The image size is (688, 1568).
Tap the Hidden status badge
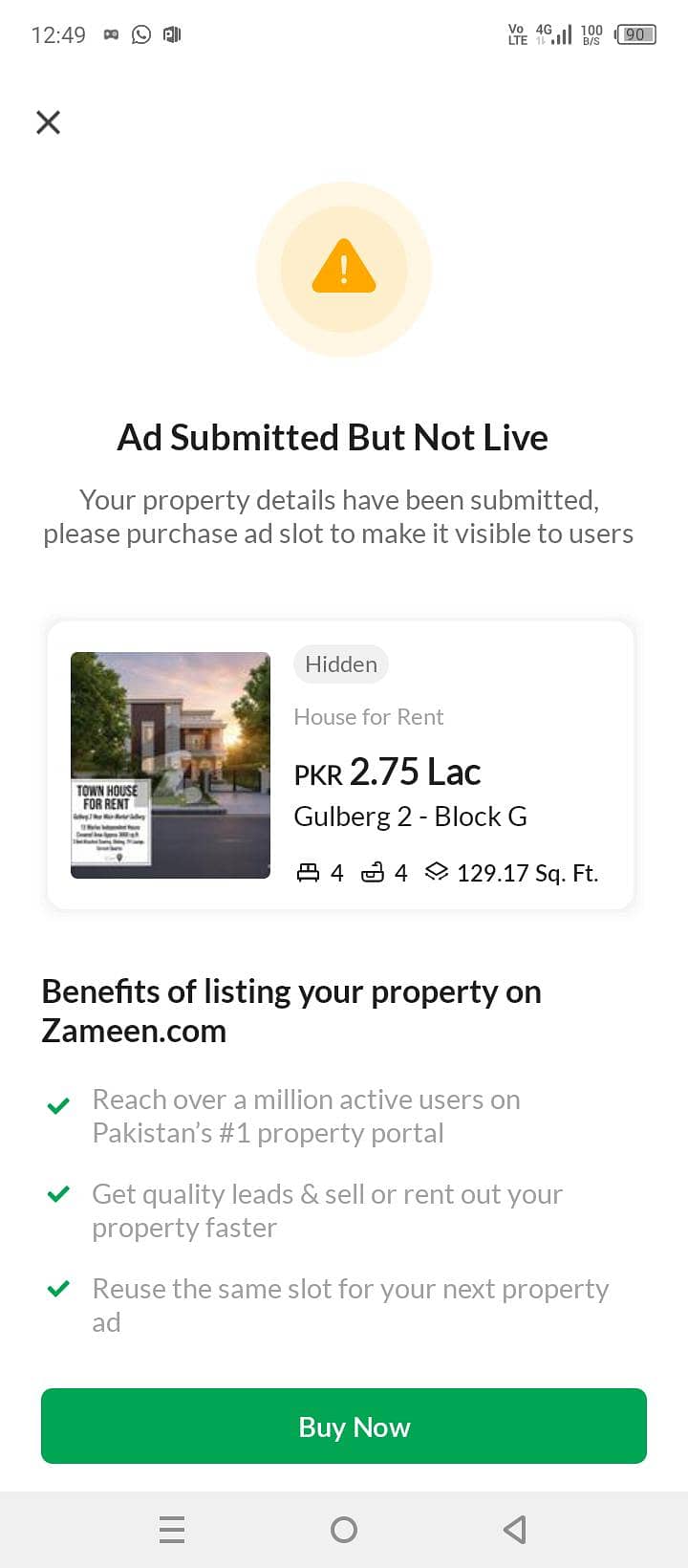[x=340, y=664]
